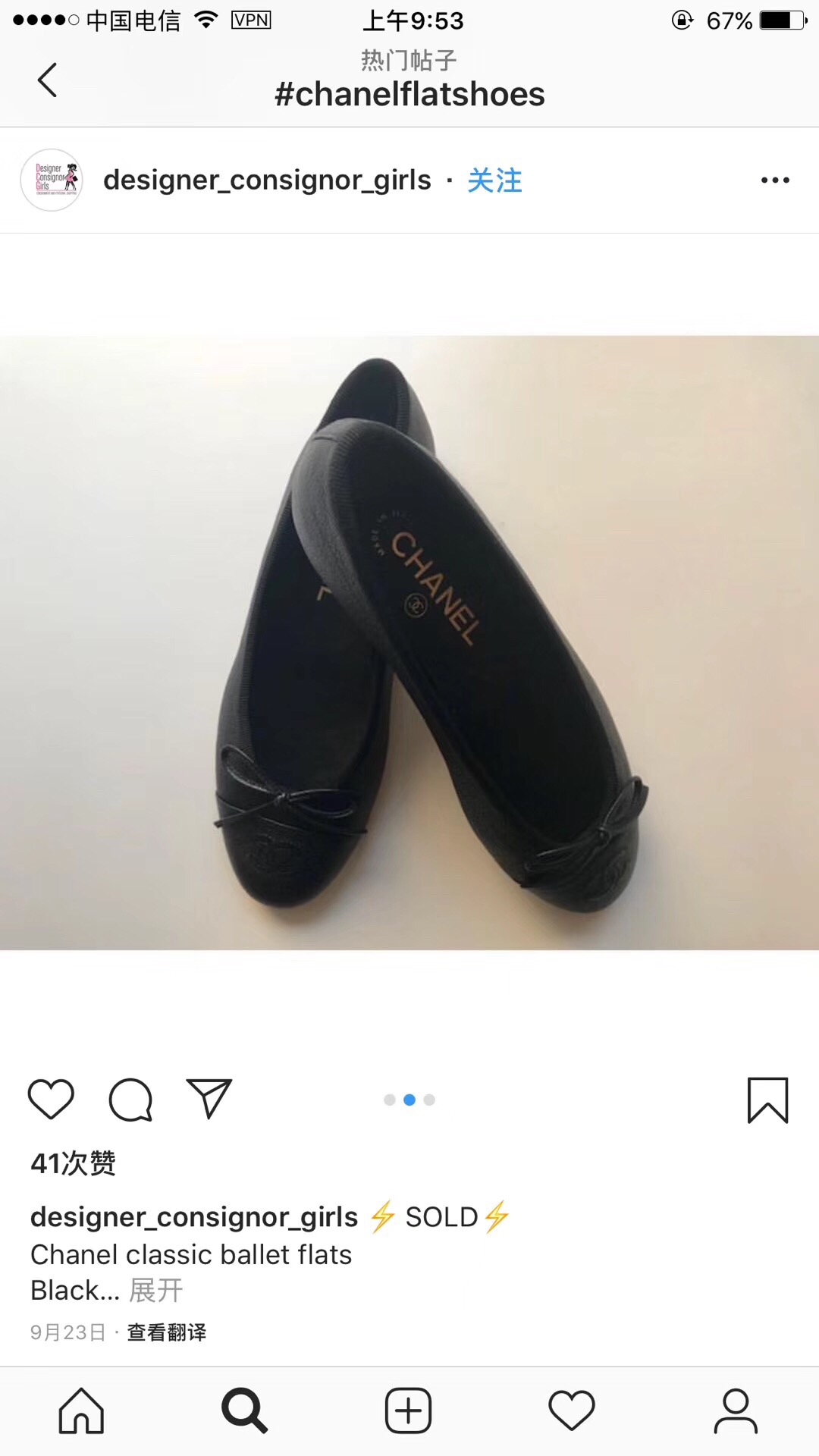Bookmark the Chanel ballet flats post

pos(767,1100)
